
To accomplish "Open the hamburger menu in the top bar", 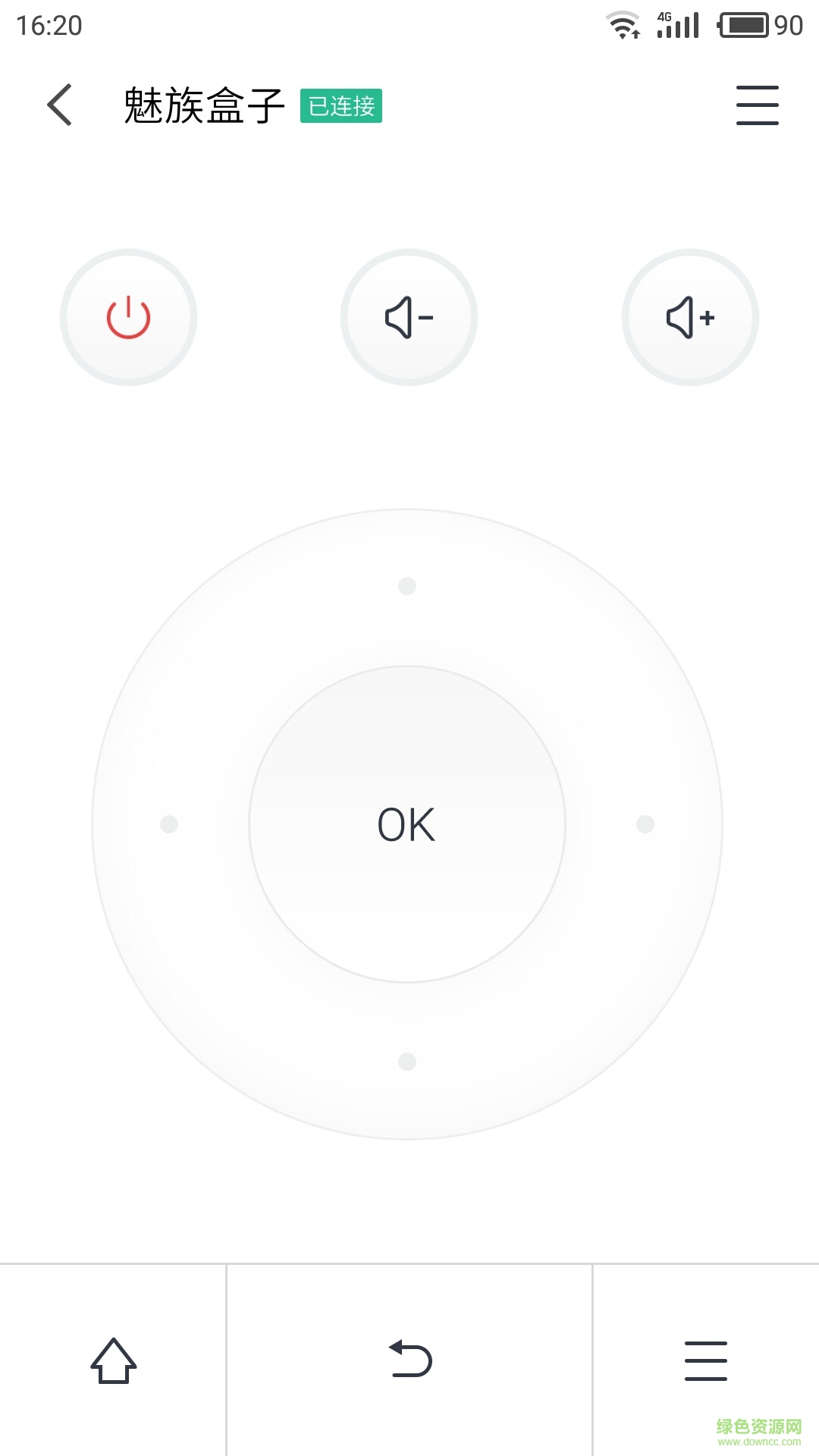I will click(757, 105).
